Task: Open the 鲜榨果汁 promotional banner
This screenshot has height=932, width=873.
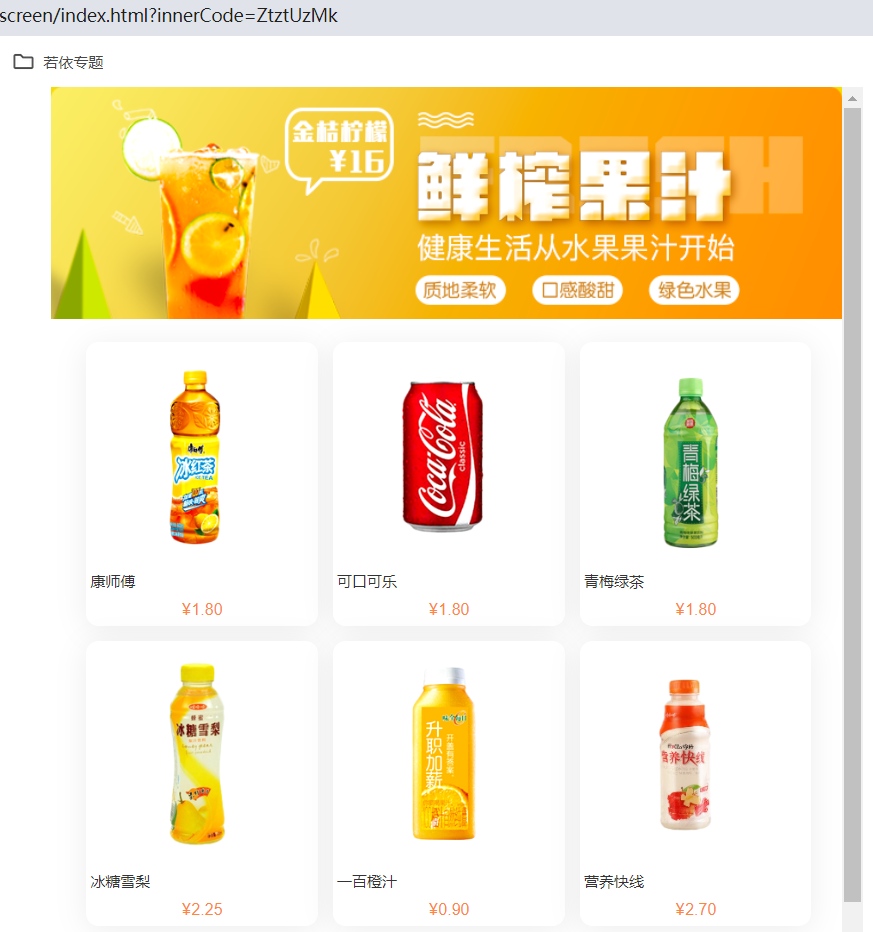Action: point(446,203)
